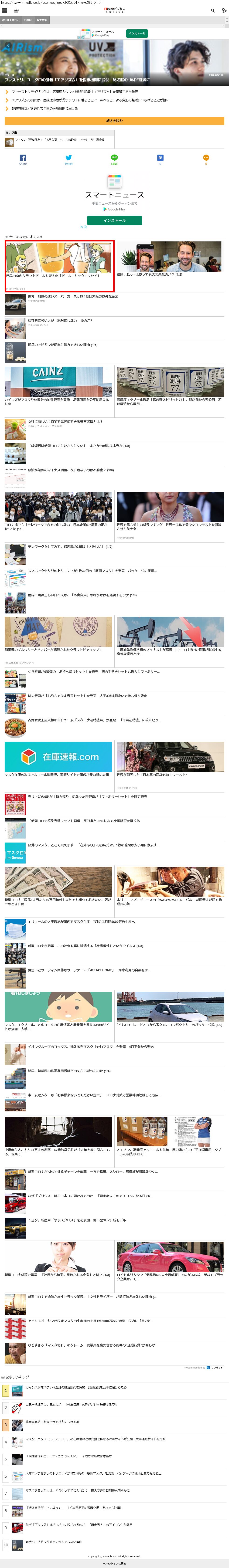This screenshot has width=229, height=1568.
Task: Install SmartNews from the large ad
Action: (115, 220)
